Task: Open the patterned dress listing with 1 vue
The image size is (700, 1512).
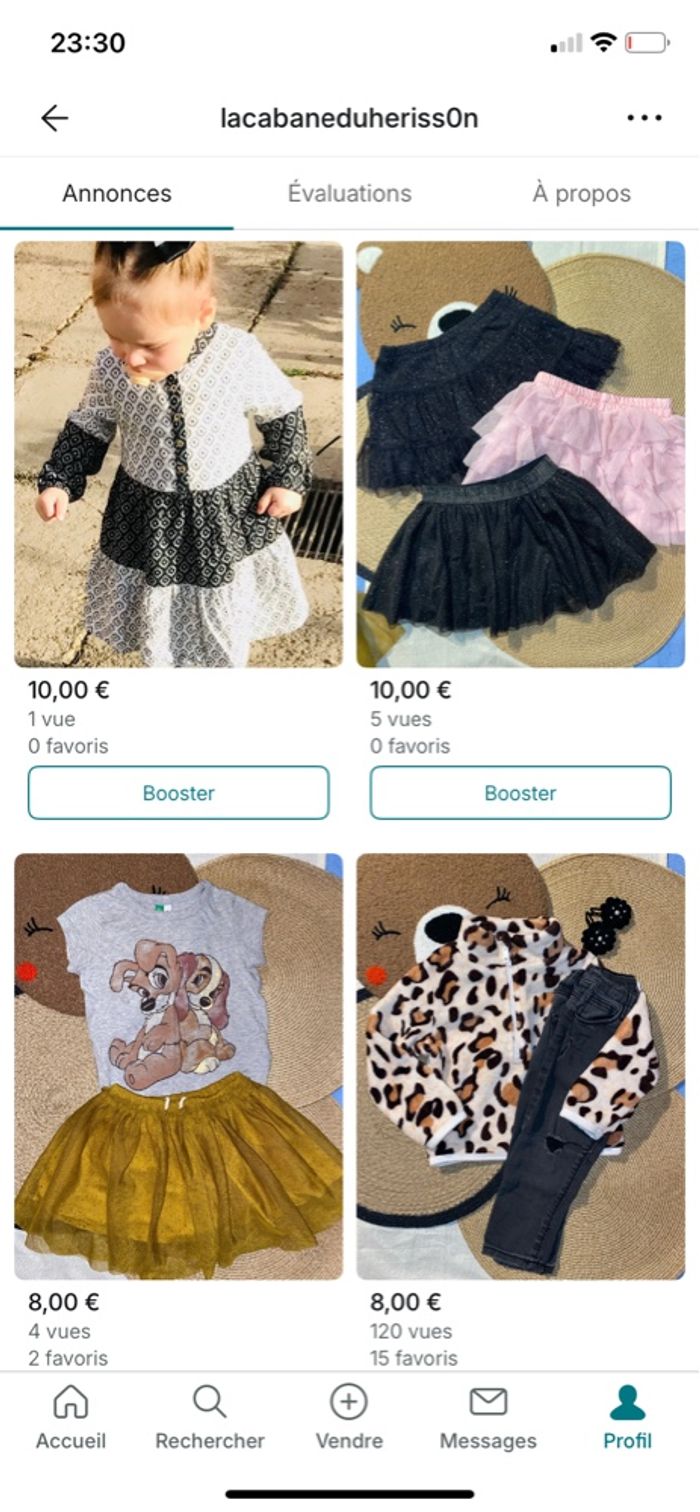Action: coord(178,455)
